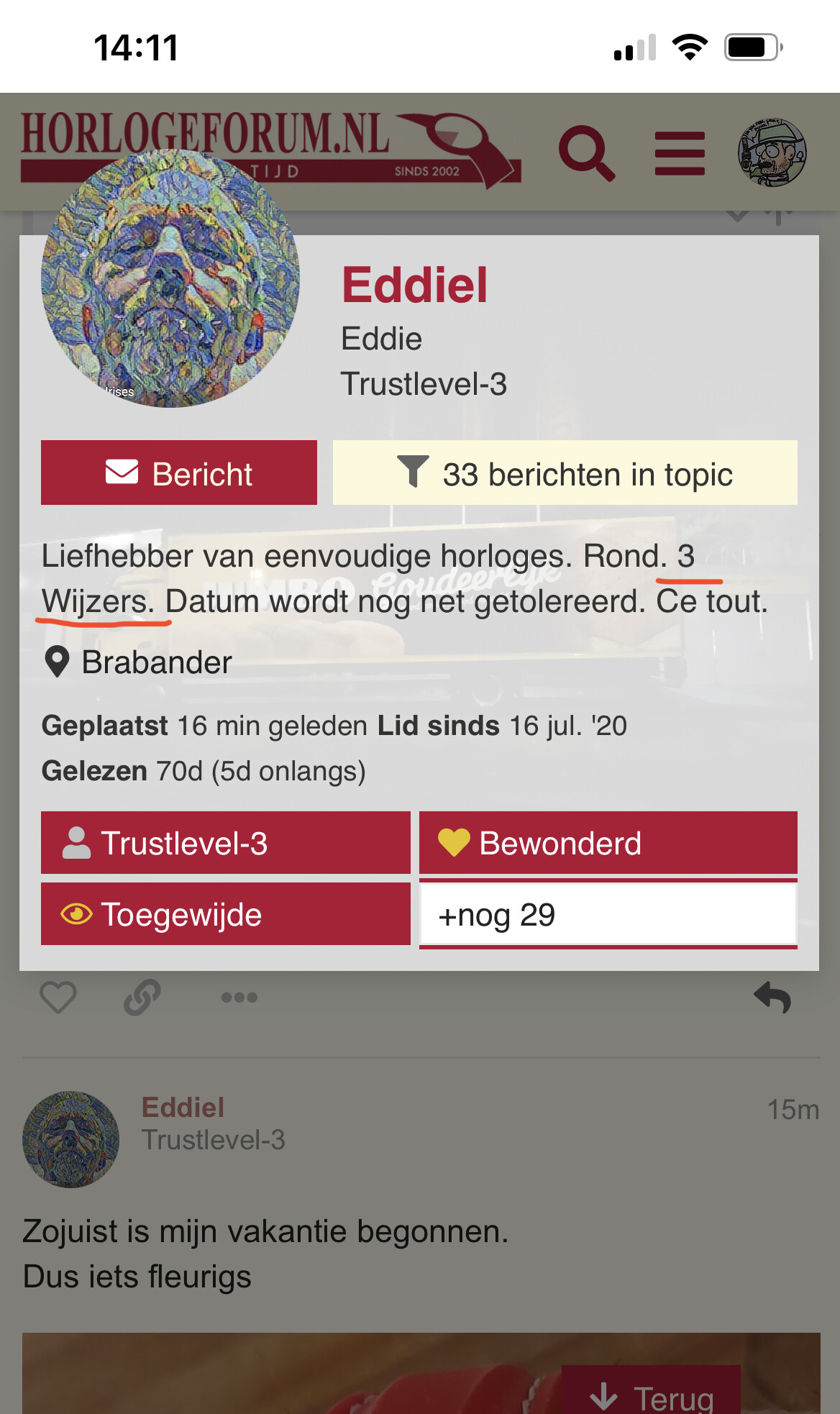This screenshot has width=840, height=1414.
Task: Tap Eddiel's small avatar on the post
Action: [70, 1139]
